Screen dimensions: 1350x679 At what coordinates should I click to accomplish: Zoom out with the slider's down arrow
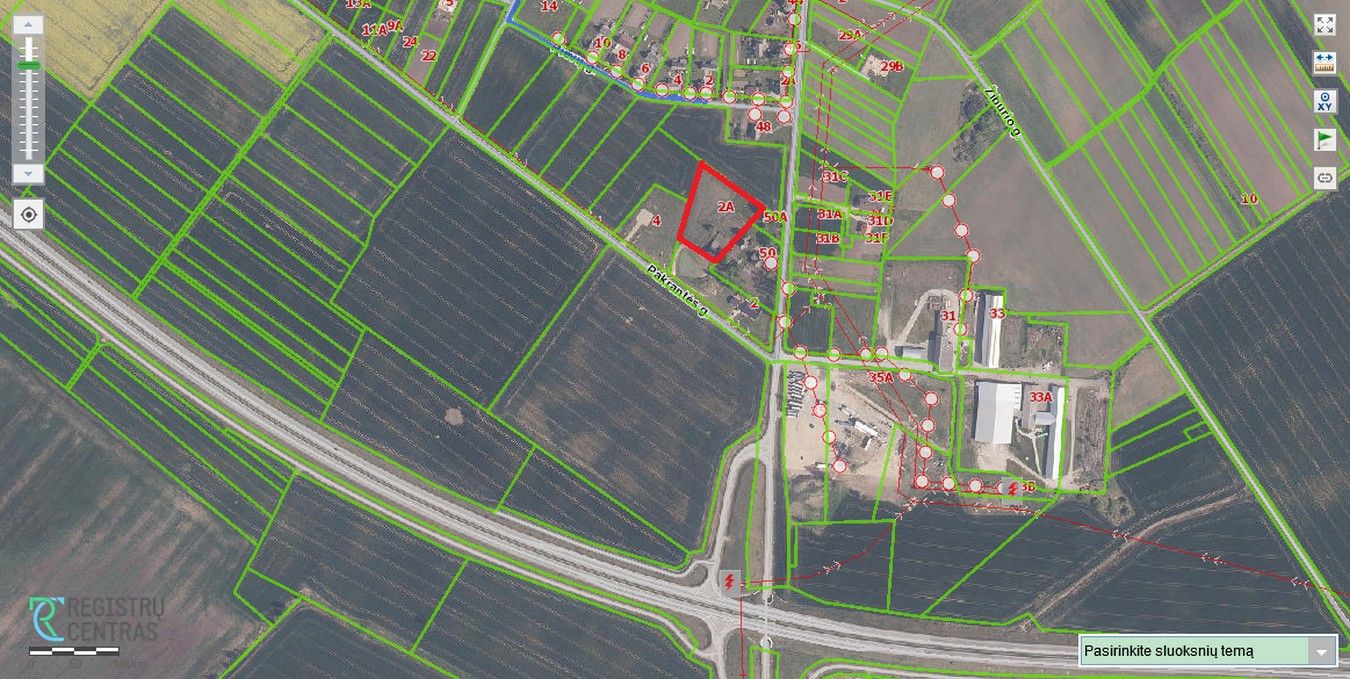tap(29, 173)
